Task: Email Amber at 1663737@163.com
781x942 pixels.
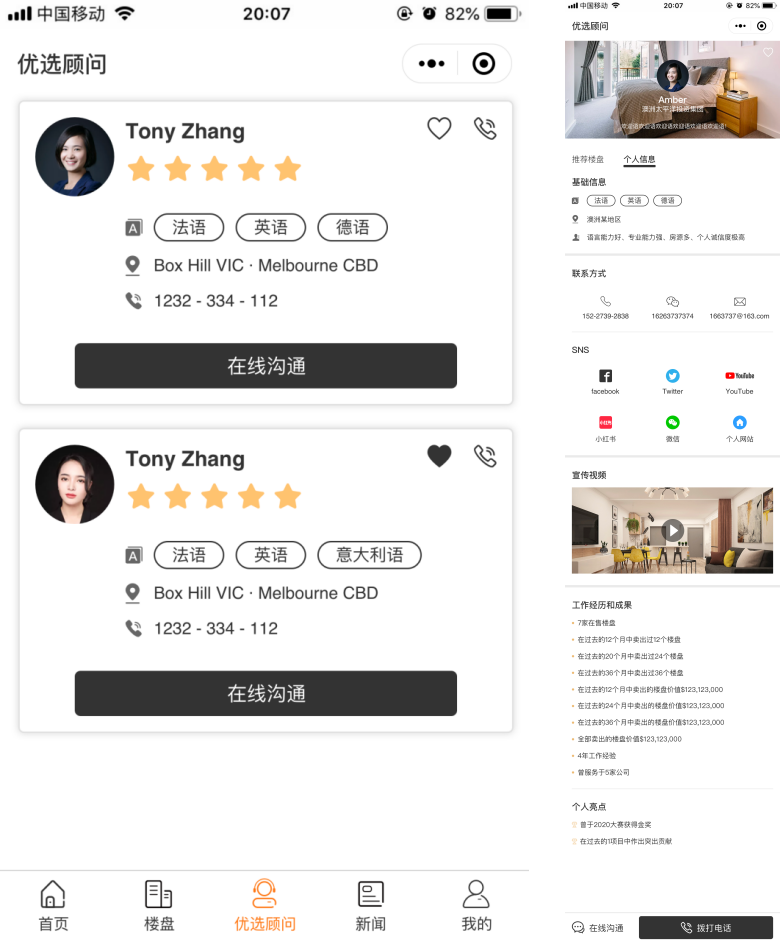Action: pyautogui.click(x=739, y=307)
